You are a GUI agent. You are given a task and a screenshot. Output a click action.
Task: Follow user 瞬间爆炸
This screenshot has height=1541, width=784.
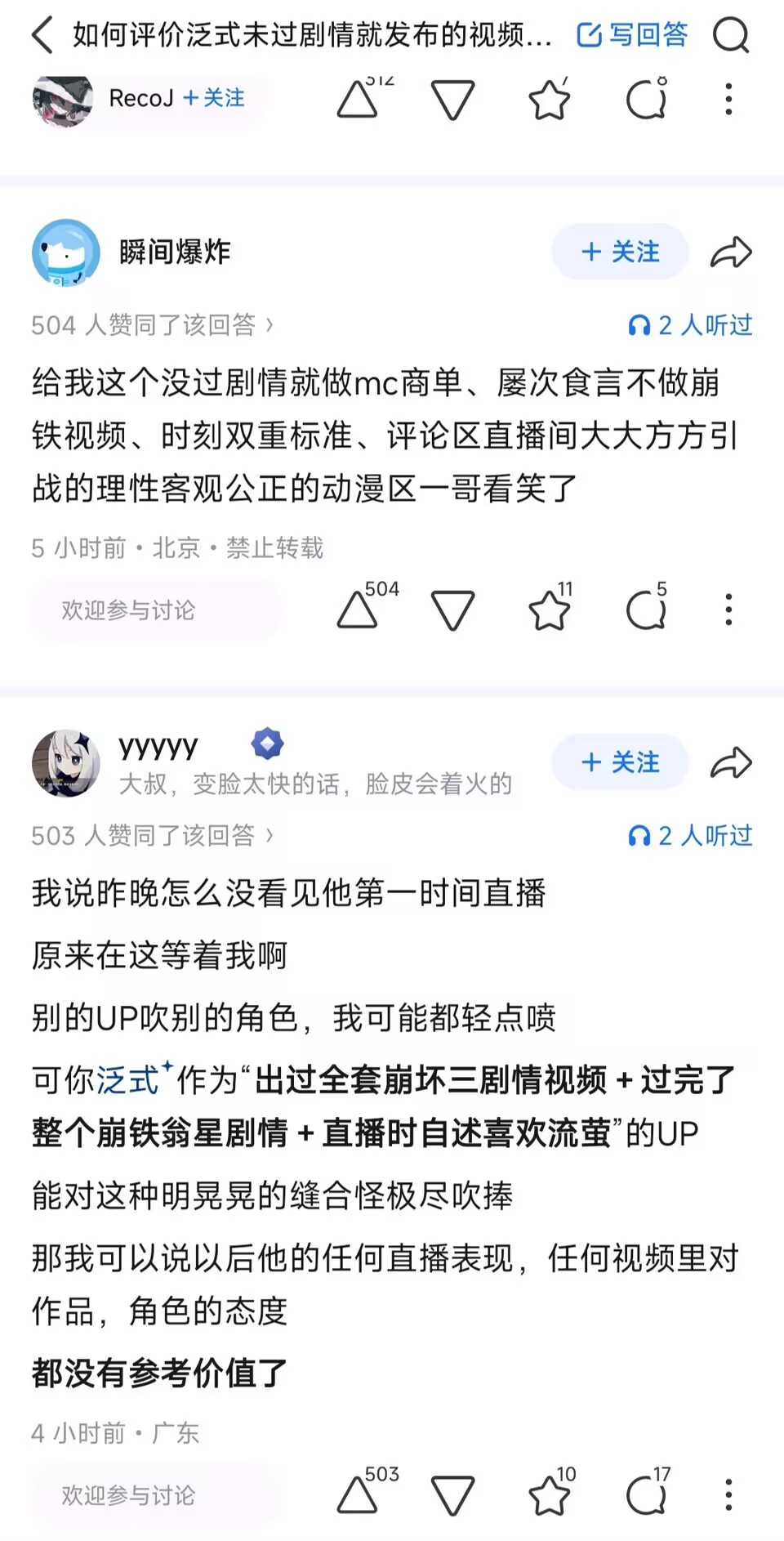click(x=620, y=252)
